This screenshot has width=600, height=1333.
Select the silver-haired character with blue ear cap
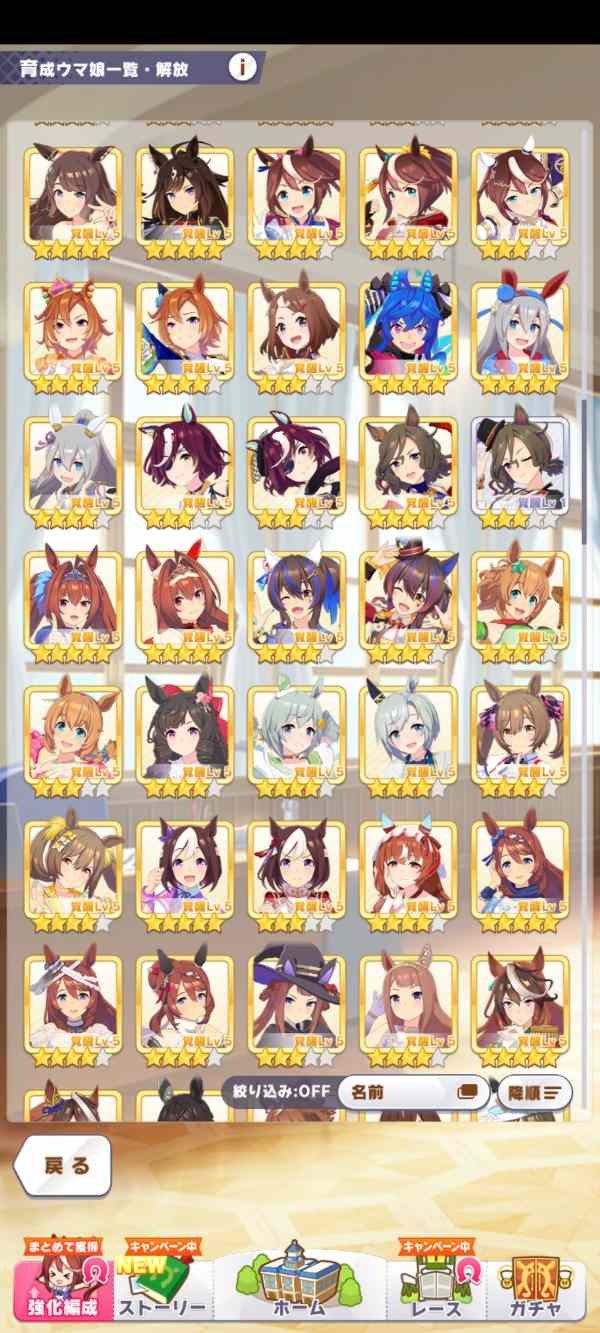click(x=520, y=329)
